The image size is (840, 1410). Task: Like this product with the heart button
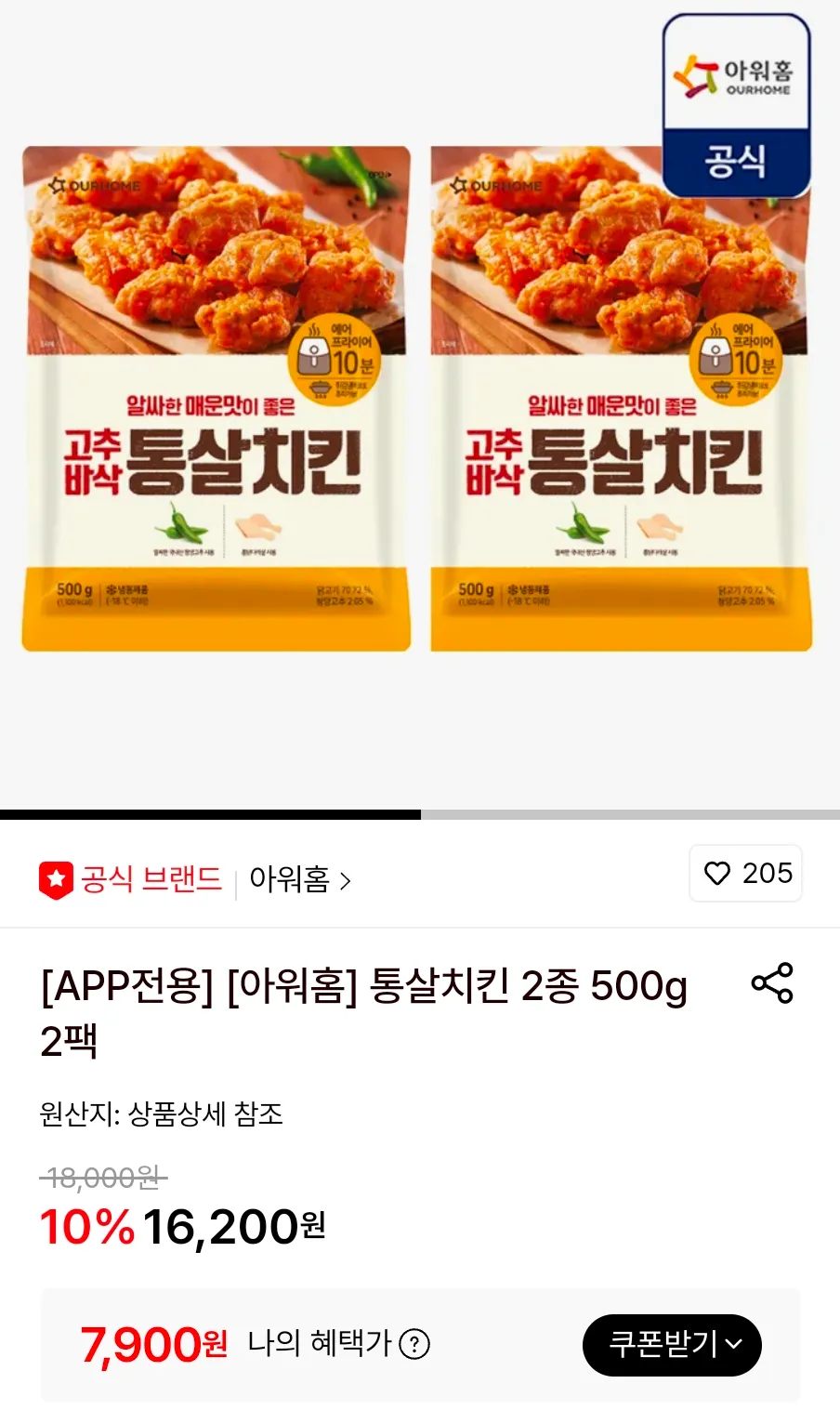(x=744, y=874)
